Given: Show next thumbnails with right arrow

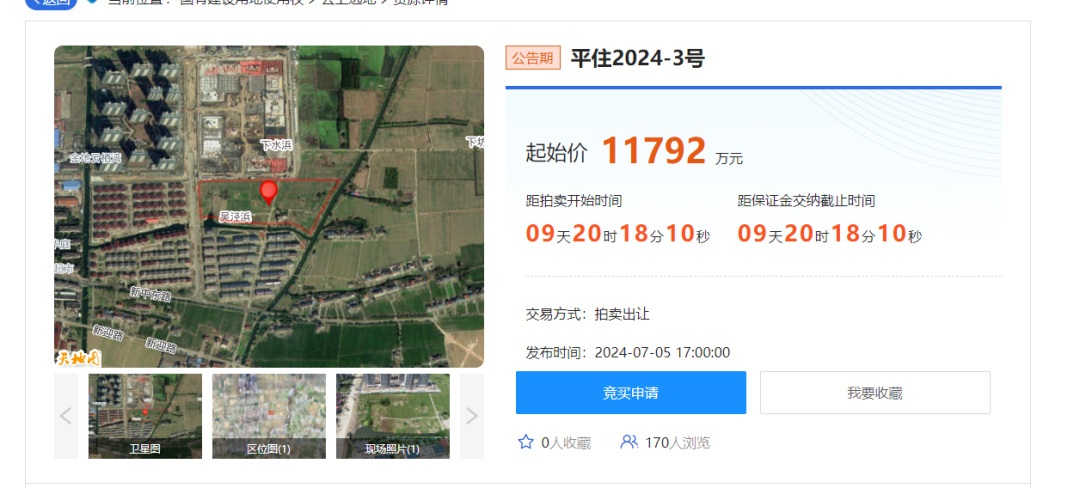Looking at the screenshot, I should pyautogui.click(x=472, y=416).
